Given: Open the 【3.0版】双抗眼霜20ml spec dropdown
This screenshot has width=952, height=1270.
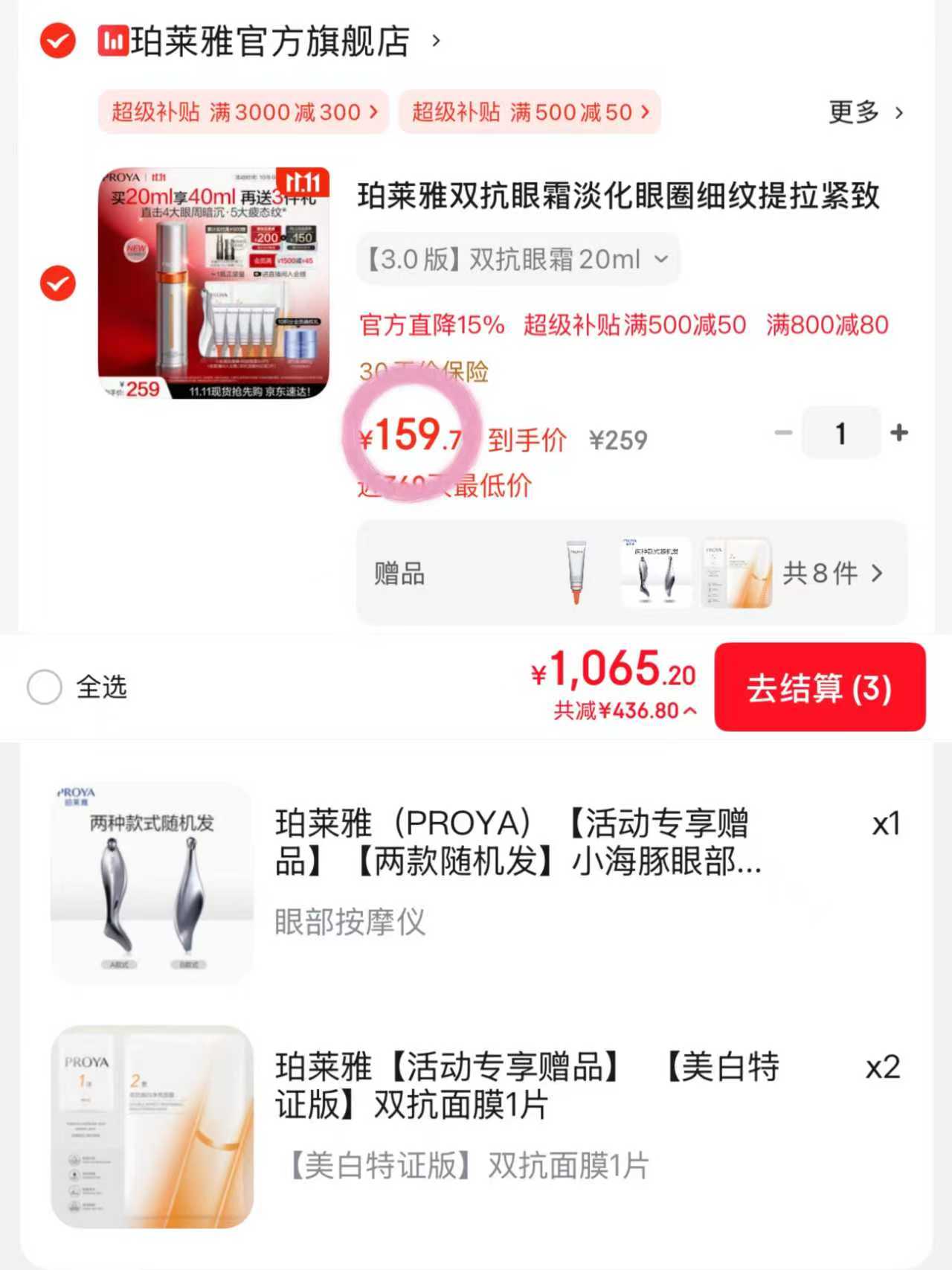Looking at the screenshot, I should (x=518, y=259).
